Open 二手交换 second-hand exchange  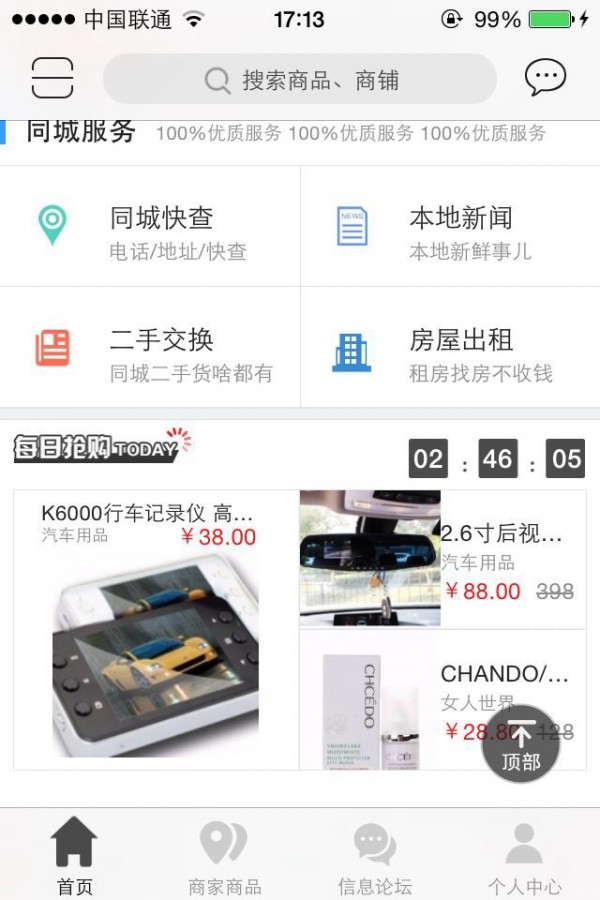point(150,349)
